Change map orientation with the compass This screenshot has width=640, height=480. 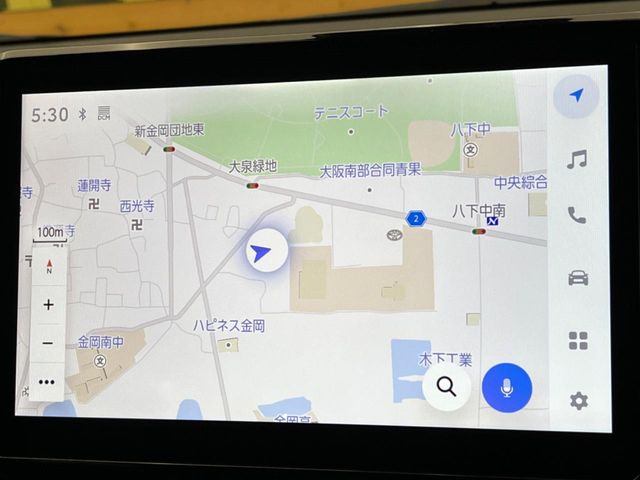[x=48, y=266]
